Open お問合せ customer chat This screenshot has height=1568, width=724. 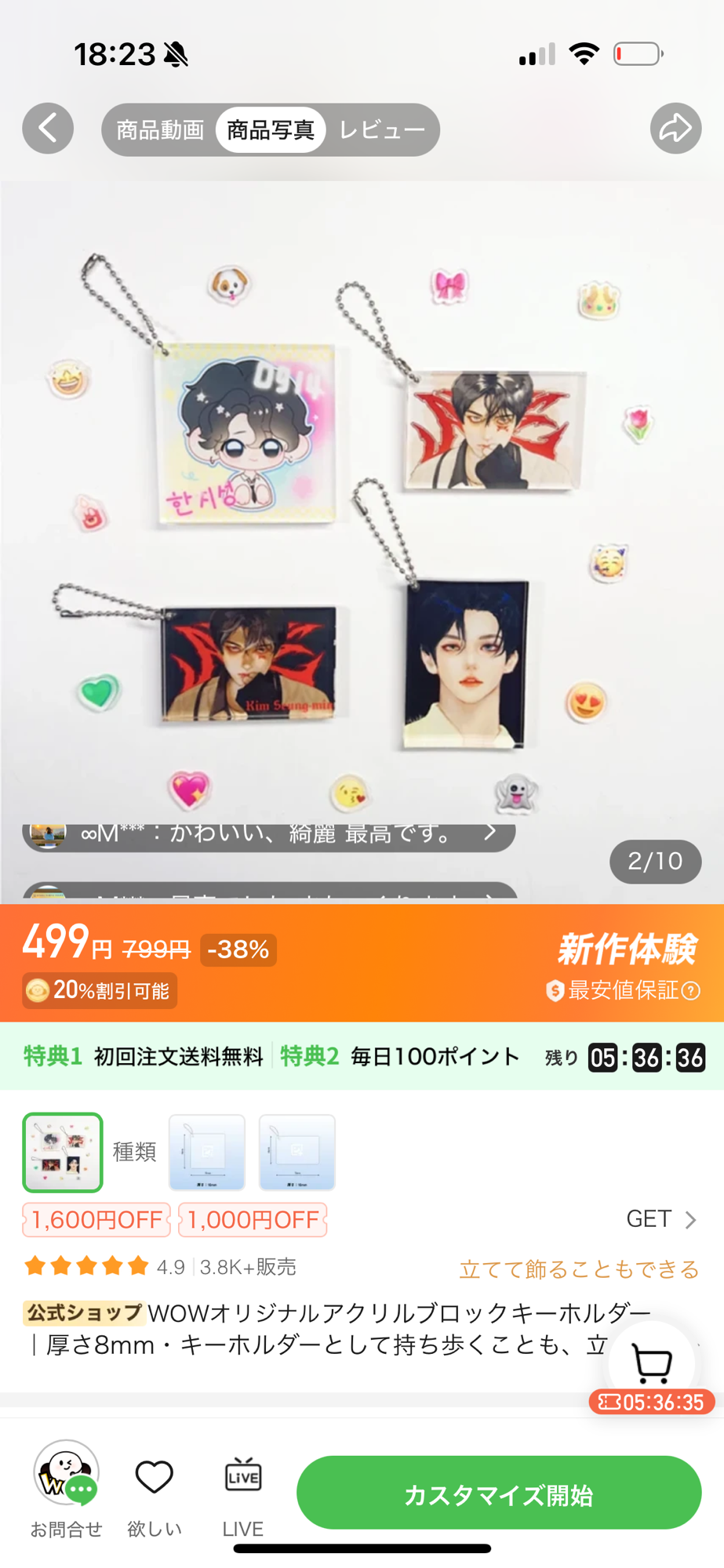[x=66, y=1487]
